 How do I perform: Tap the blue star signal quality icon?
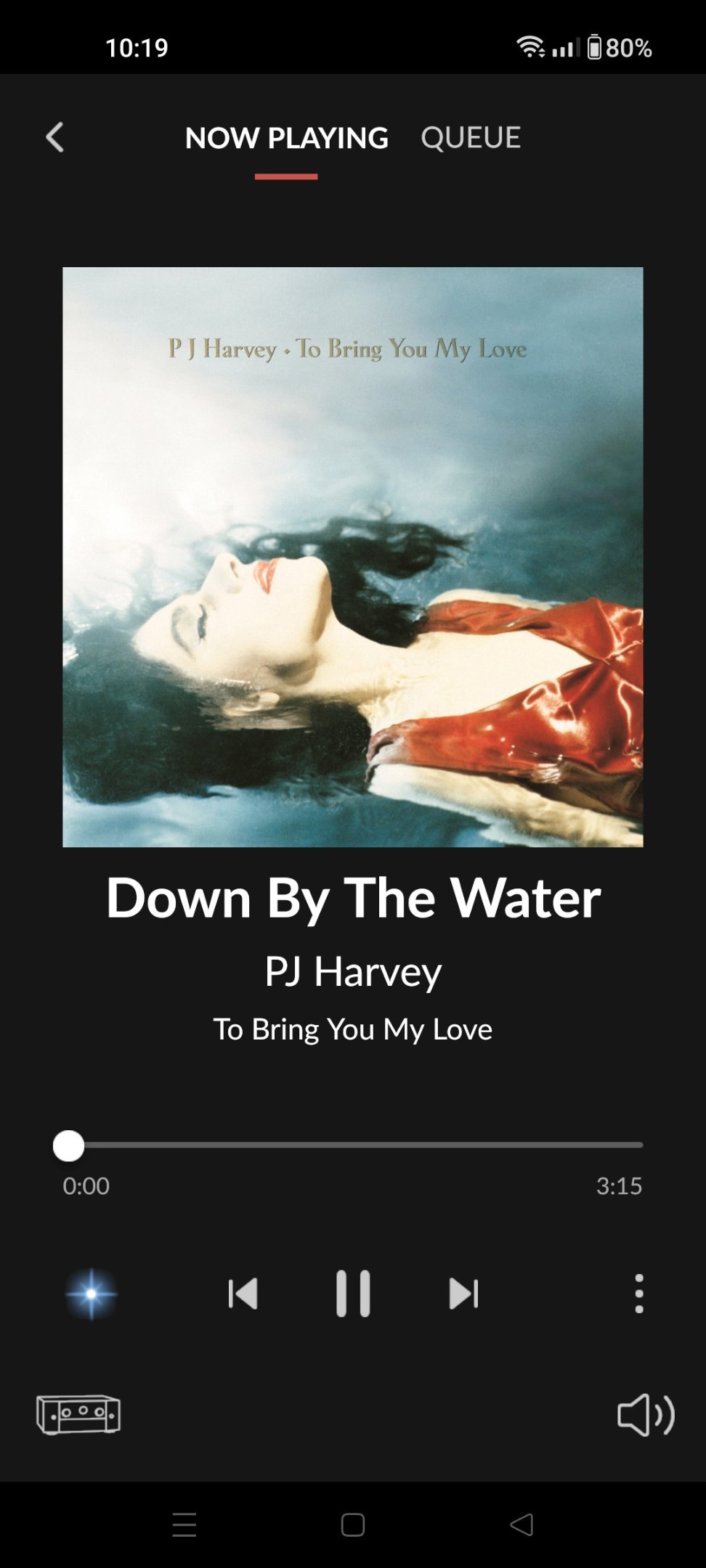[x=91, y=1294]
